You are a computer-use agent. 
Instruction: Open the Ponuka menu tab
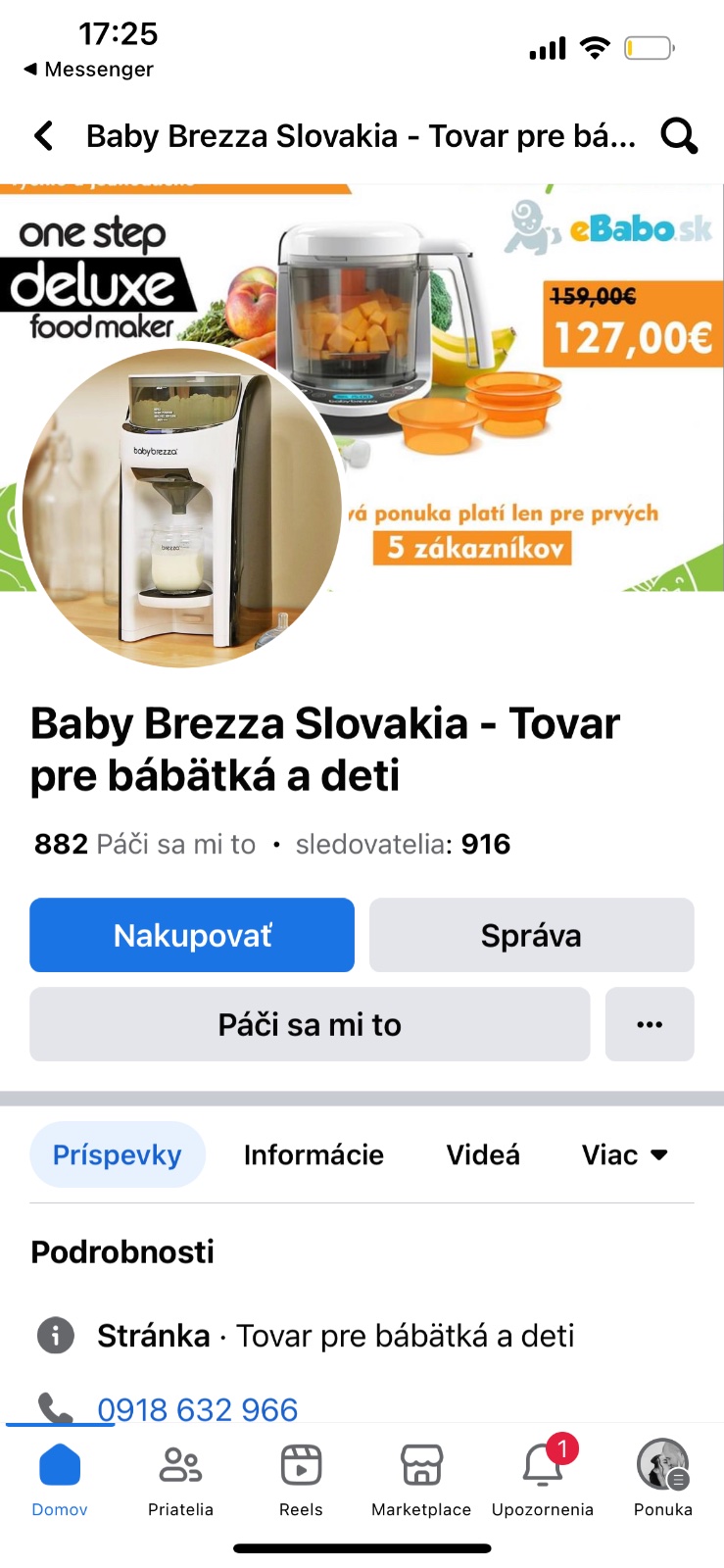point(663,1480)
